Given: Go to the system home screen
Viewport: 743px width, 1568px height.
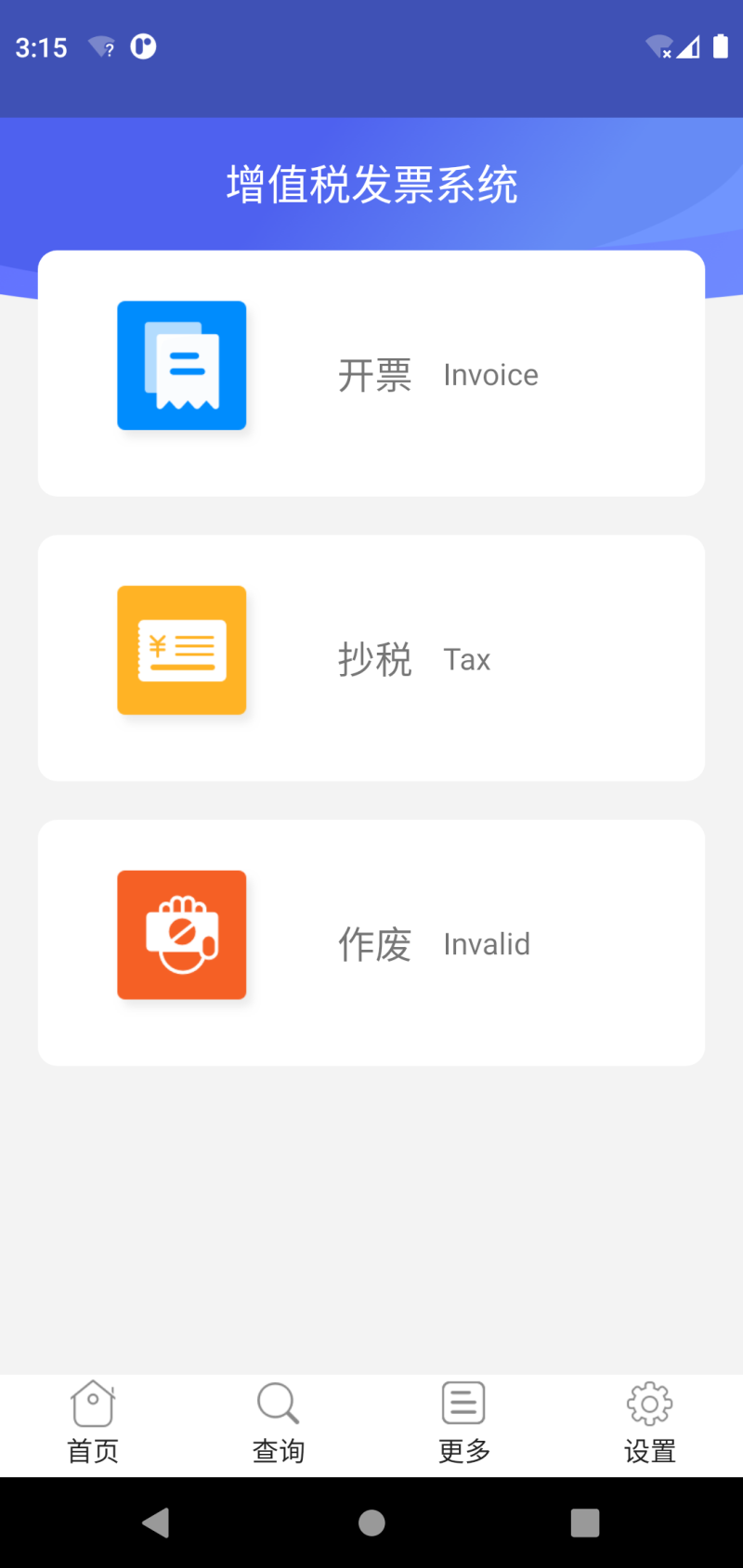Looking at the screenshot, I should pyautogui.click(x=371, y=1523).
